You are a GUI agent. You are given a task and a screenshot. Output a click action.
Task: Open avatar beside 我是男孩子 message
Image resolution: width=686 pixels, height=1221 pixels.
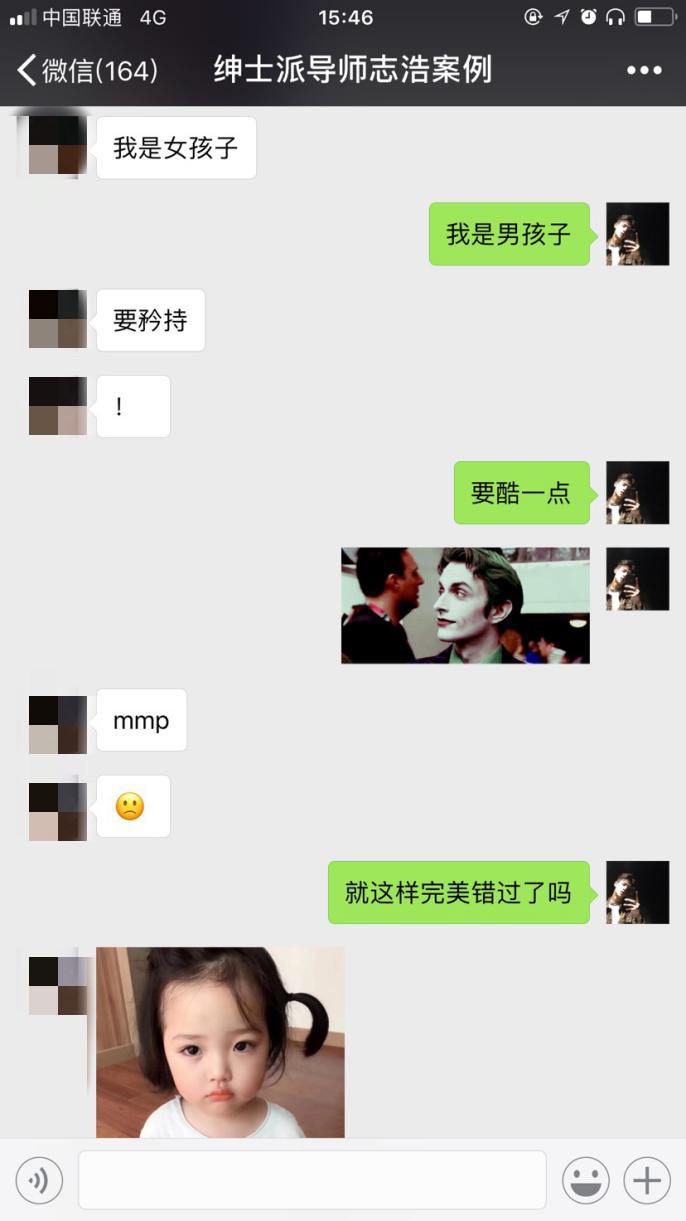[x=637, y=234]
